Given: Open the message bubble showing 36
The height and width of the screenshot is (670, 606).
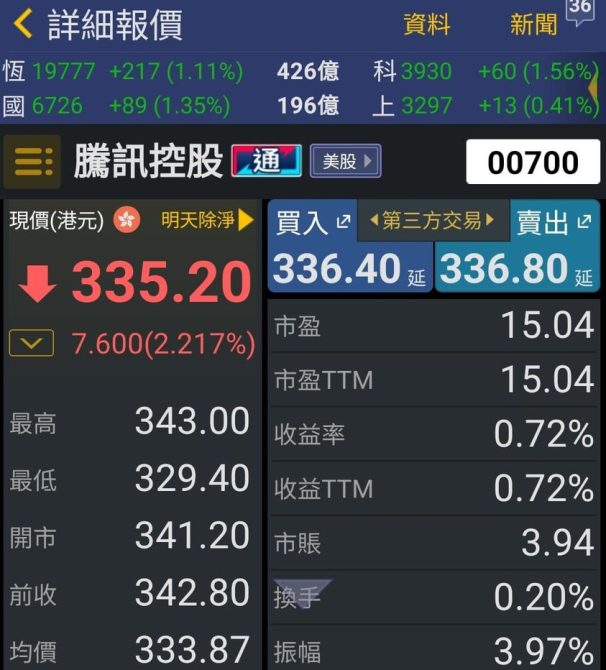Looking at the screenshot, I should 580,11.
